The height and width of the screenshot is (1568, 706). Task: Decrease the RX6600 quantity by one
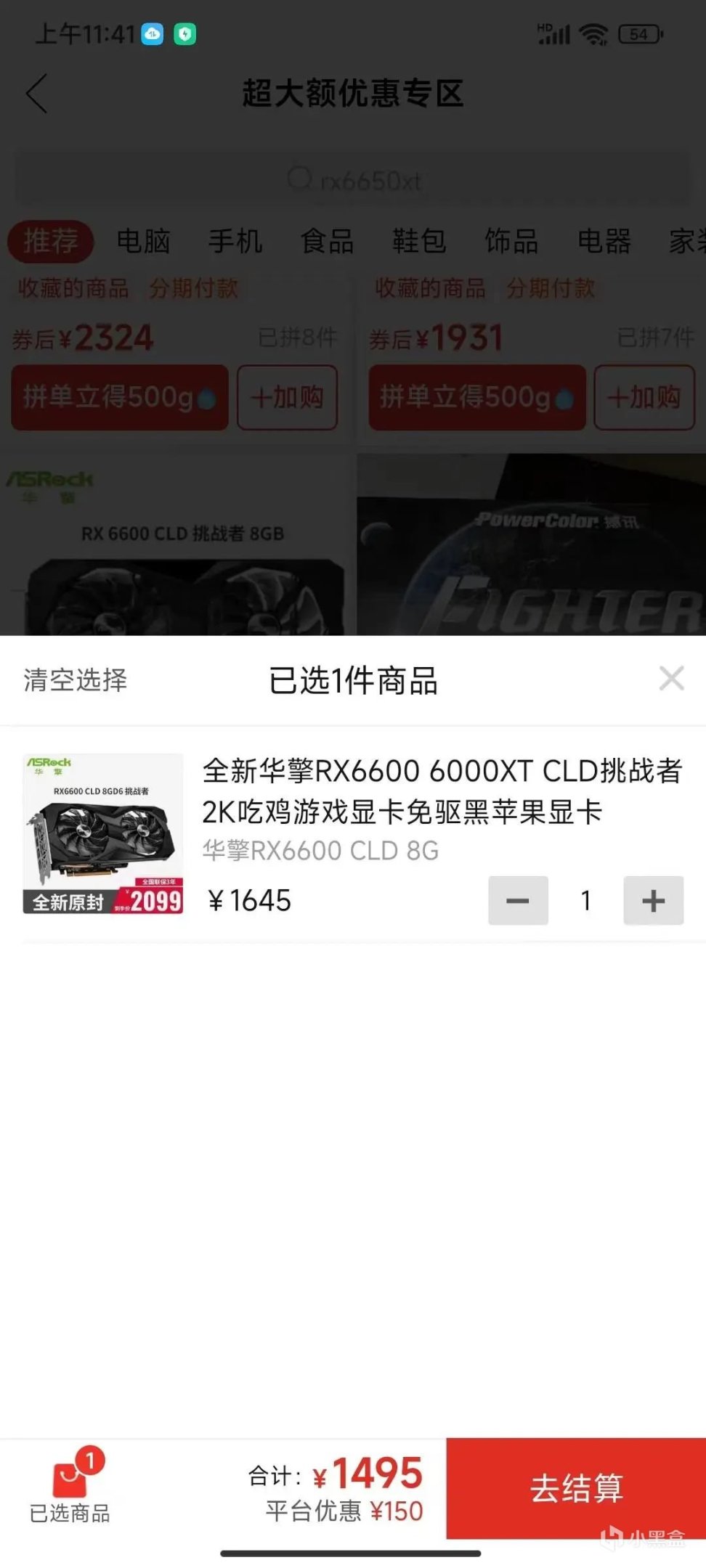click(518, 900)
